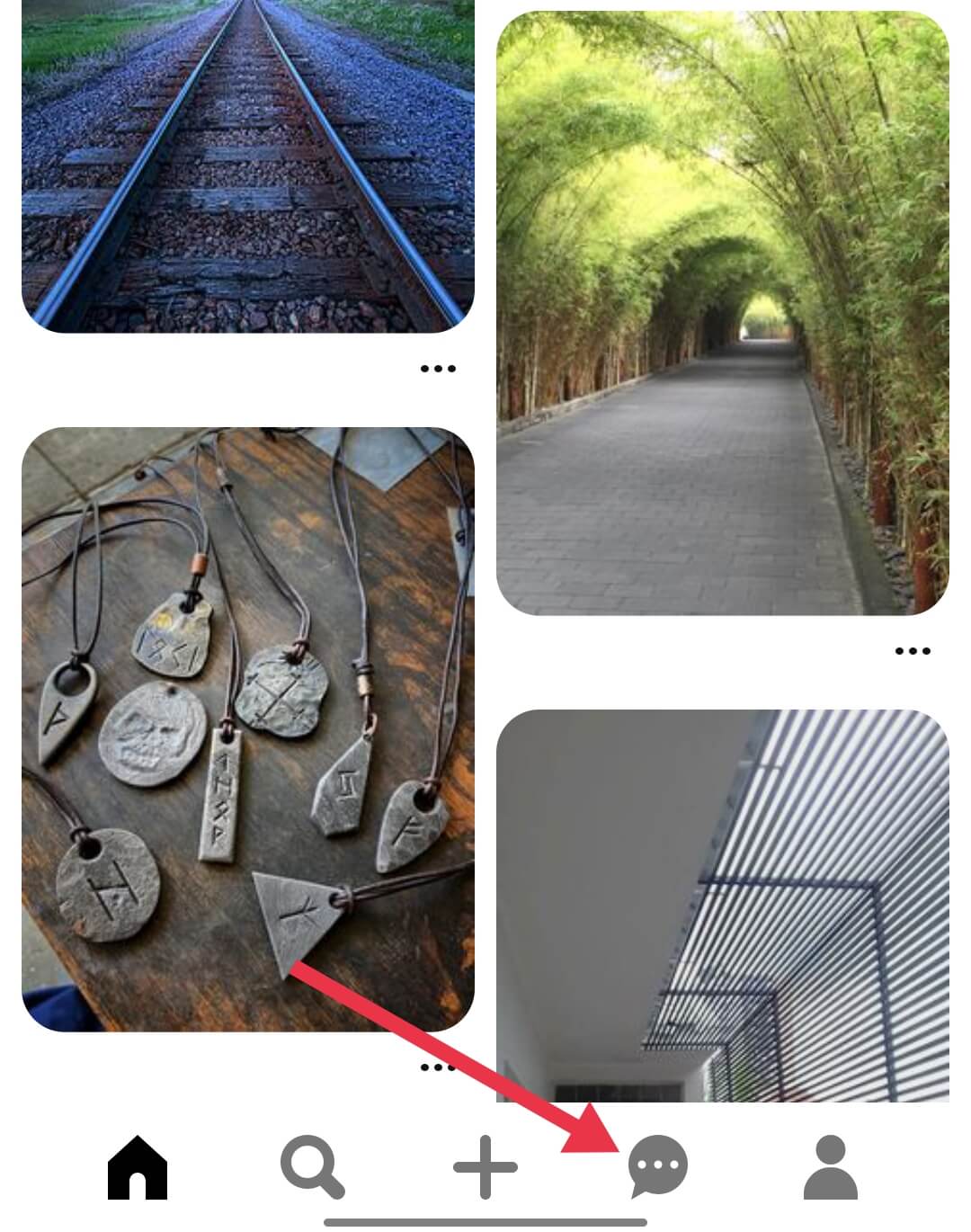This screenshot has width=971, height=1232.
Task: Show more options under bamboo tunnel pin
Action: (x=913, y=651)
